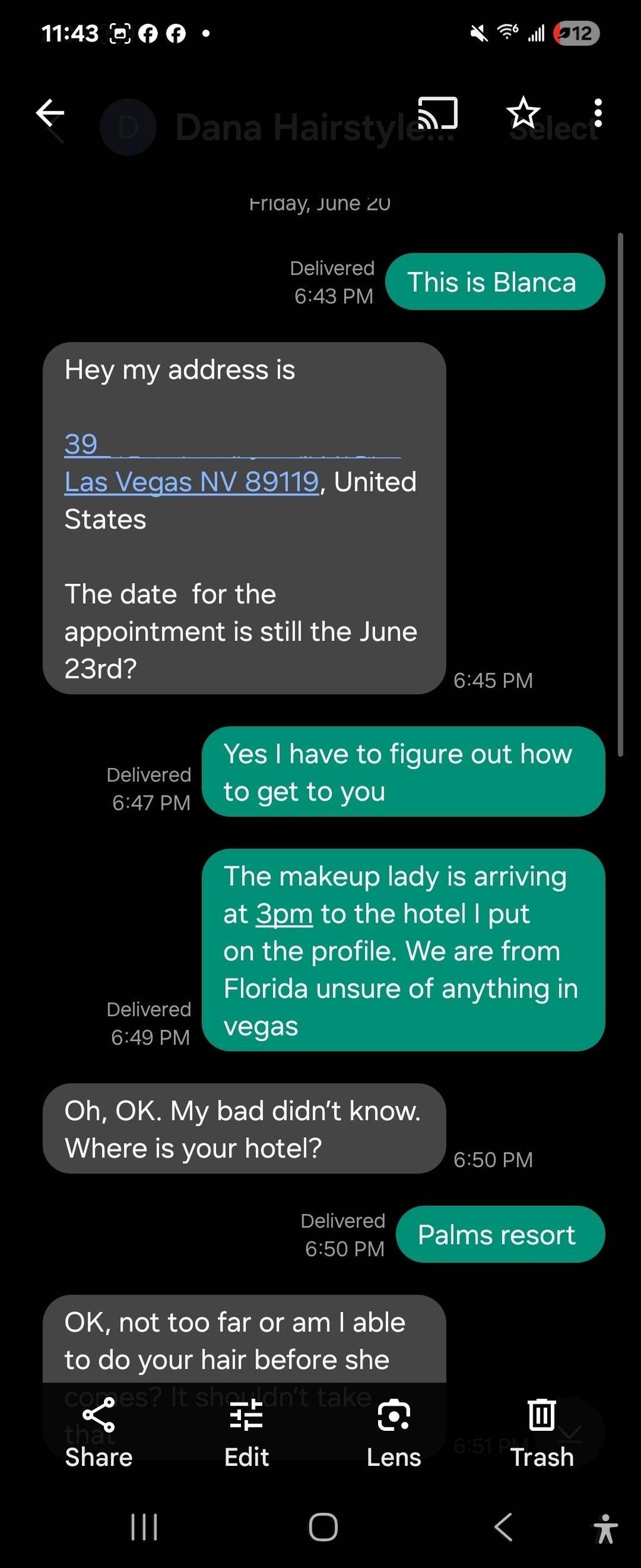The image size is (641, 1568).
Task: Mark the screenshot as favorite with the star
Action: (523, 113)
